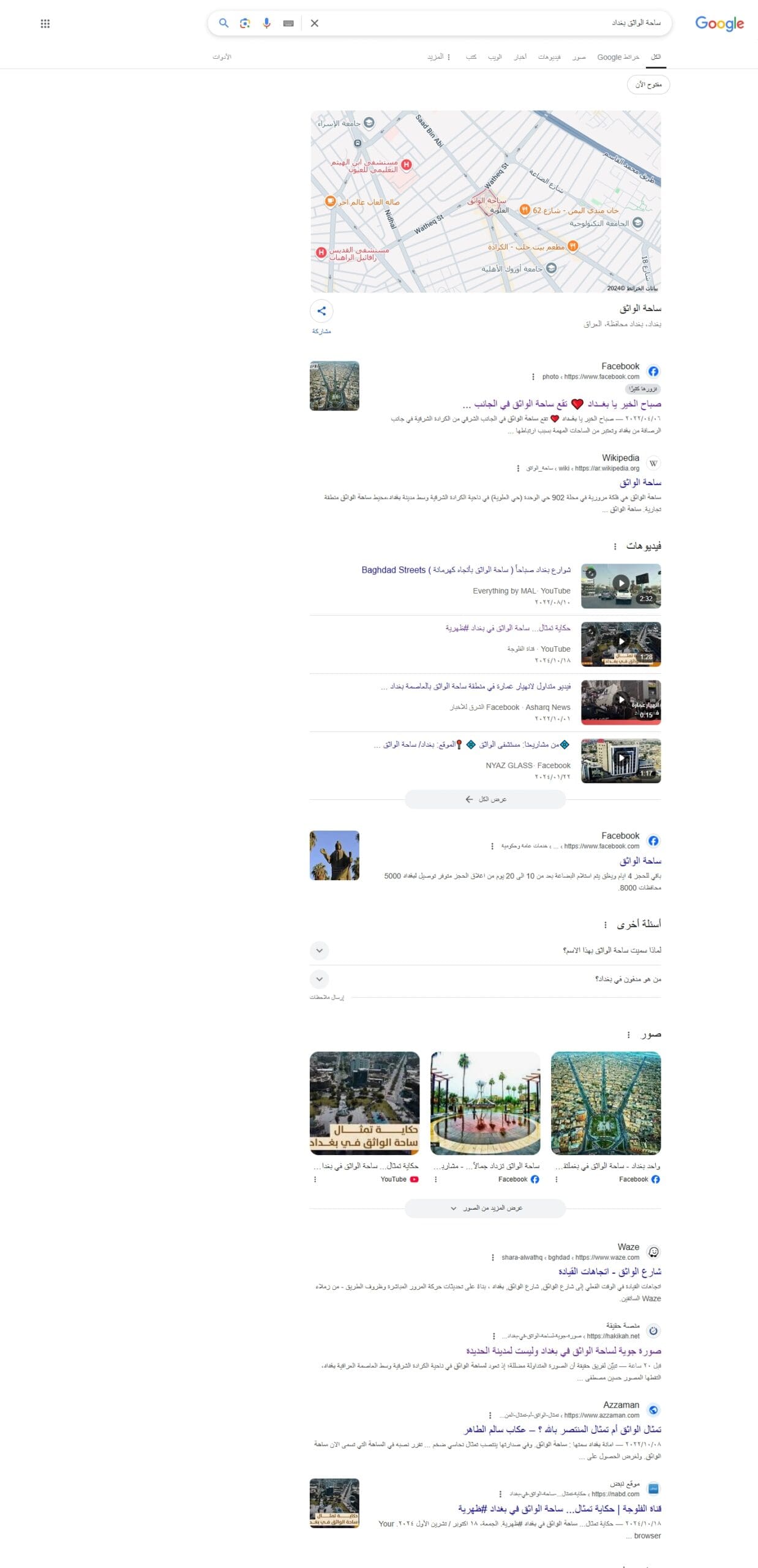This screenshot has width=758, height=1568.
Task: Clear the search query with the X
Action: (314, 23)
